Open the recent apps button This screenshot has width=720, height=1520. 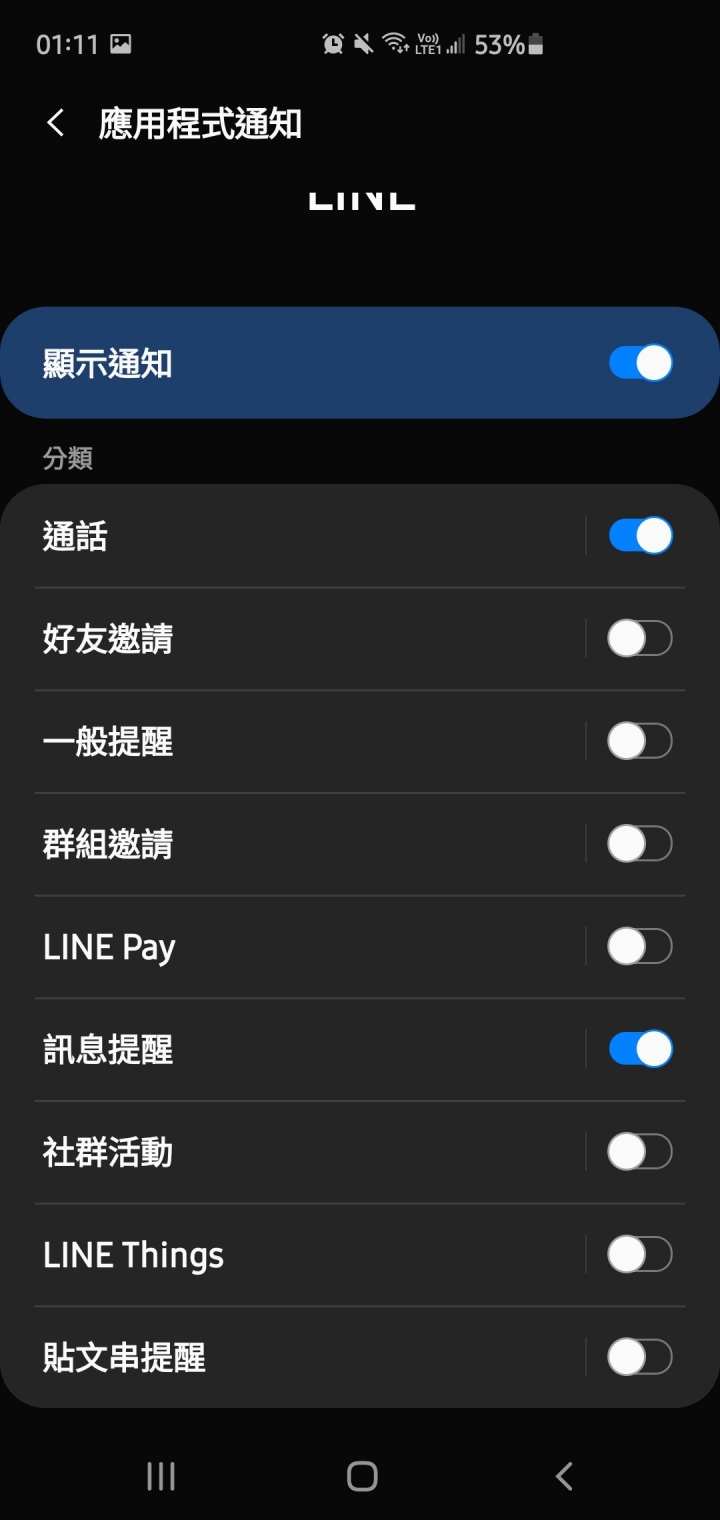coord(161,1476)
